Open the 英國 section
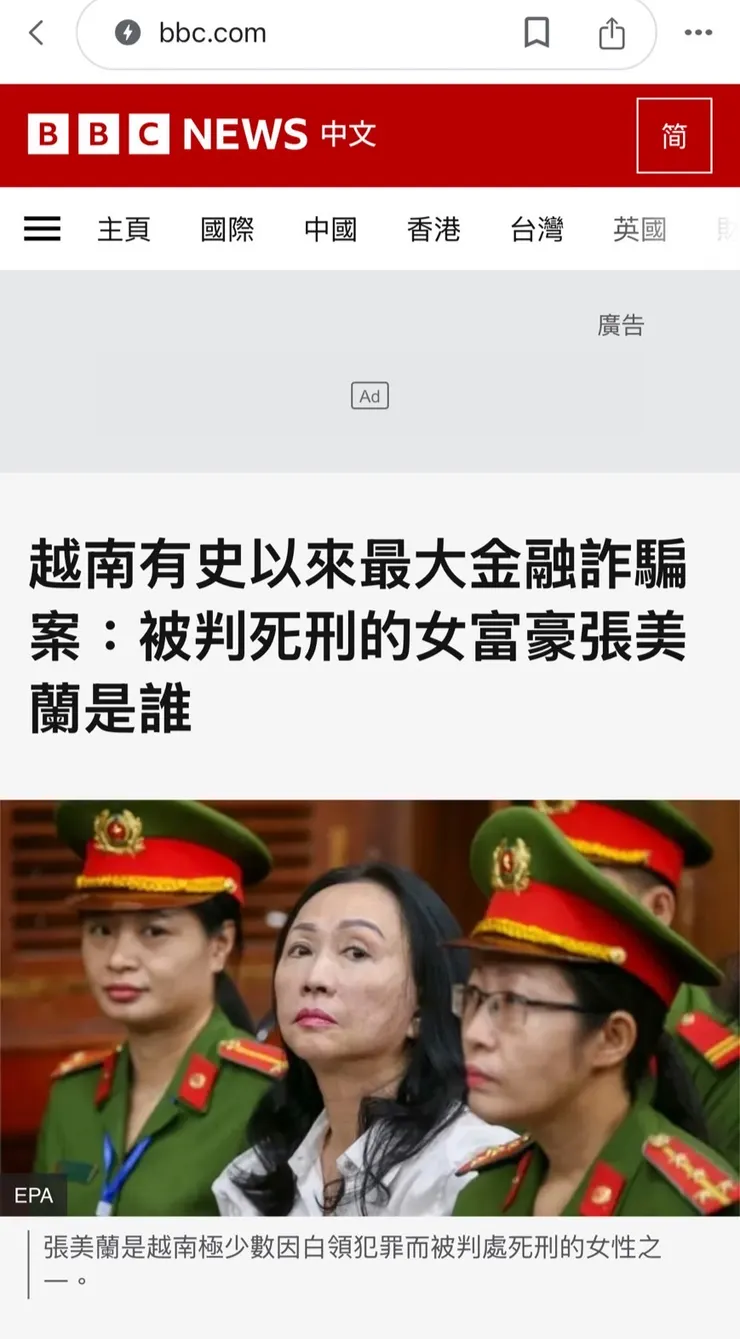The image size is (740, 1339). click(x=640, y=230)
